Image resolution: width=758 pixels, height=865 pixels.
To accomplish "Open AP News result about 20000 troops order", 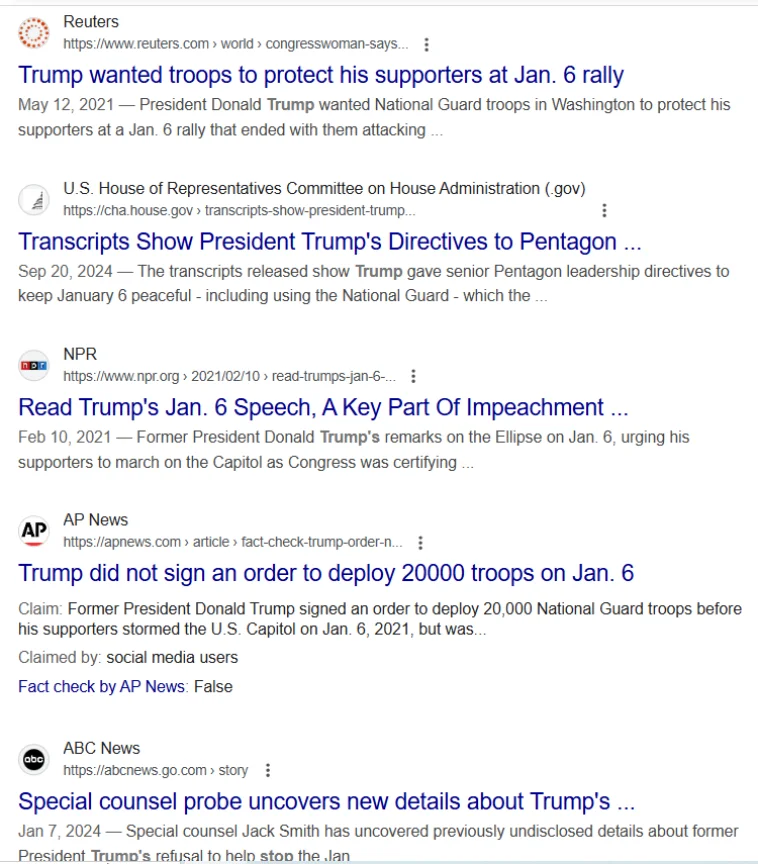I will point(326,574).
